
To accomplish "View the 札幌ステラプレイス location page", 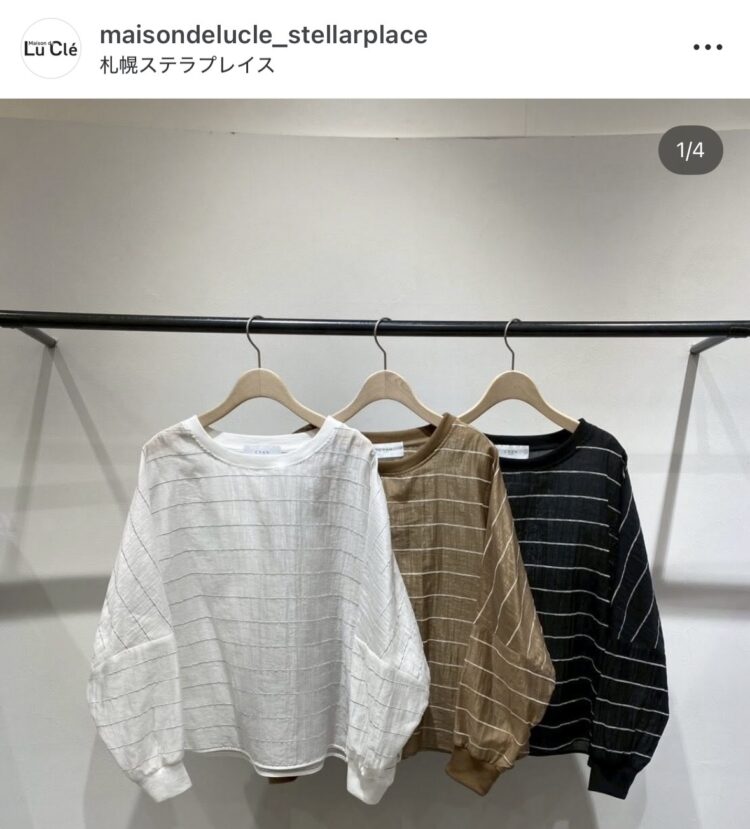I will (185, 64).
